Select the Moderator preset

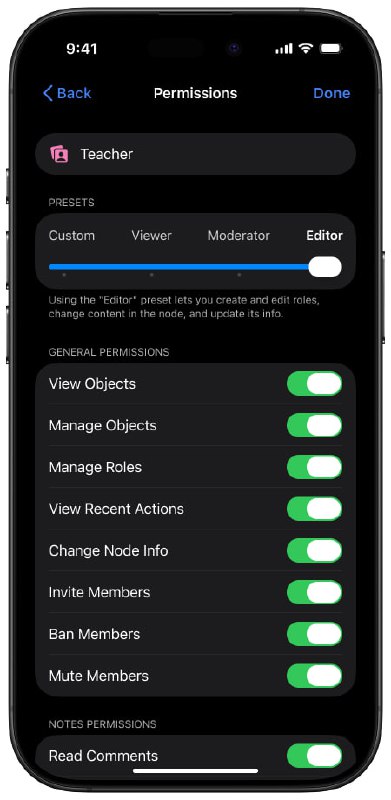click(239, 236)
